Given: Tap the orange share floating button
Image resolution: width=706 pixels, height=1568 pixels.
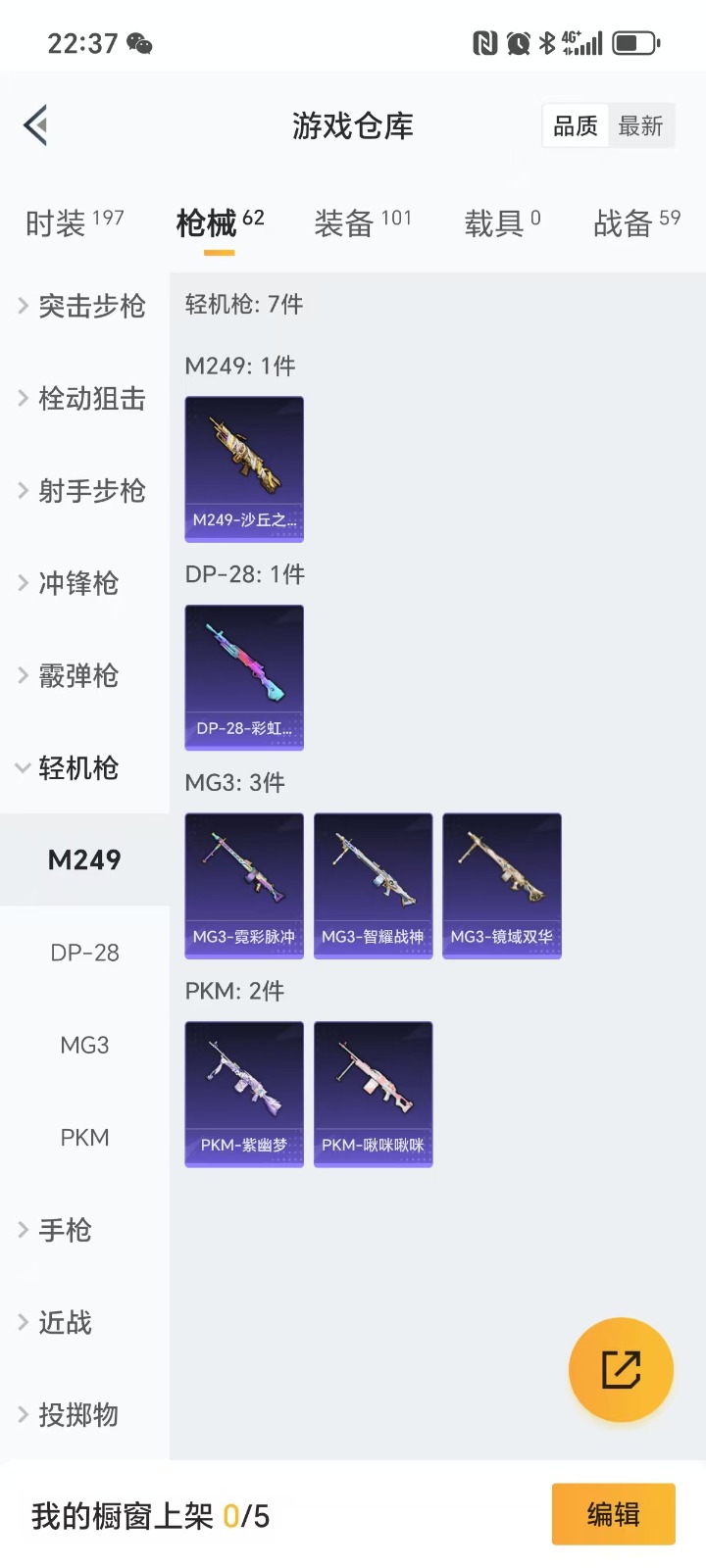Looking at the screenshot, I should [621, 1369].
